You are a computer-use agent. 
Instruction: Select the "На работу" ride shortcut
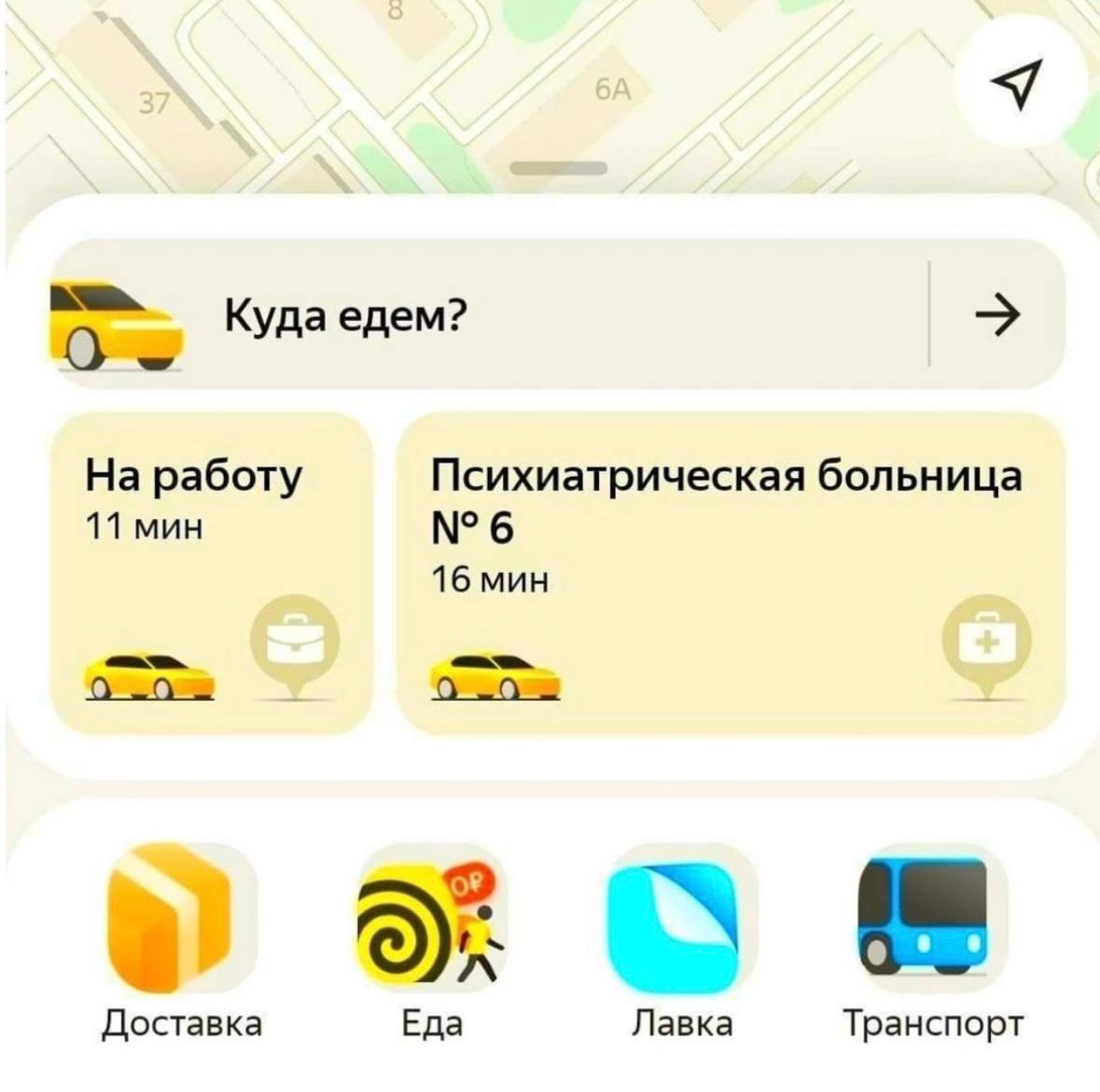click(212, 573)
